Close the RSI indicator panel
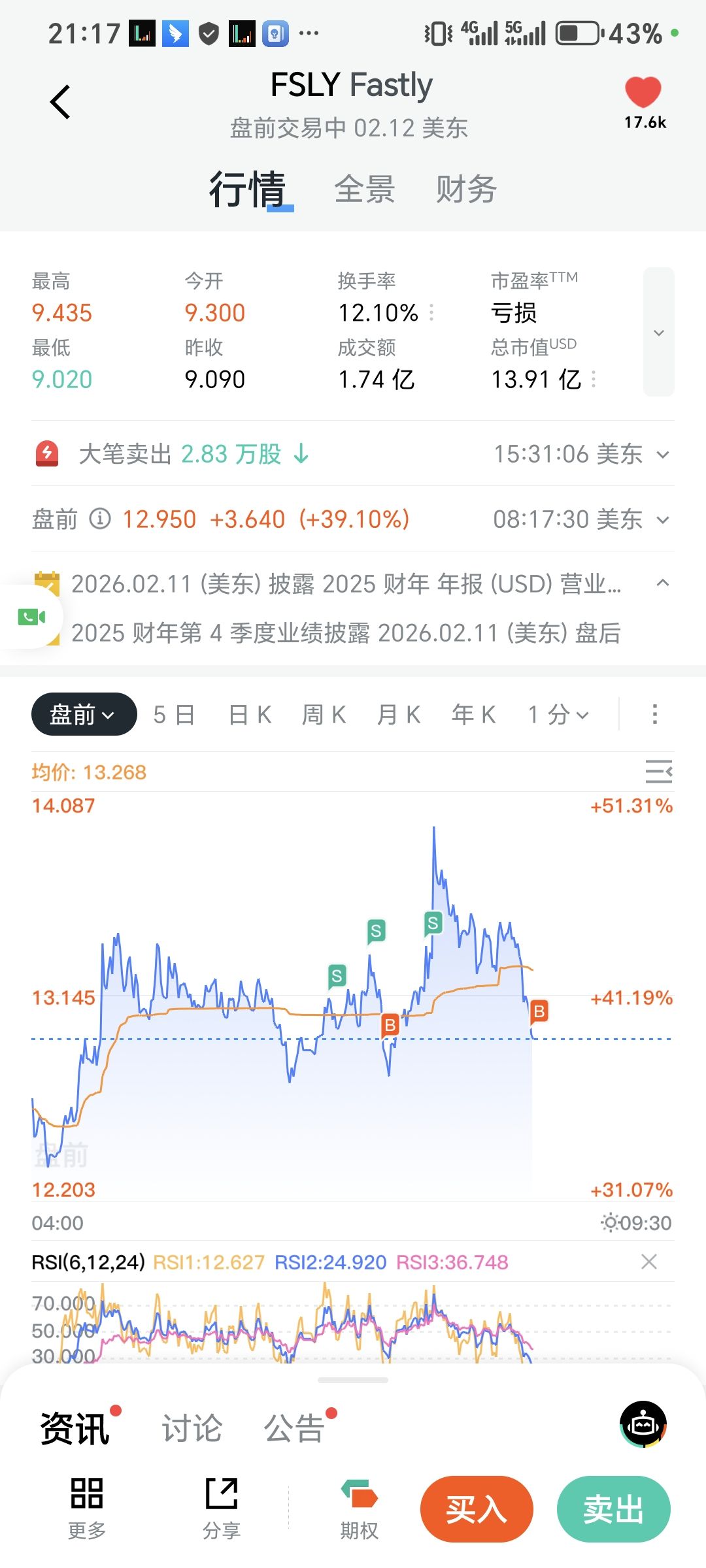The image size is (706, 1568). point(648,1262)
